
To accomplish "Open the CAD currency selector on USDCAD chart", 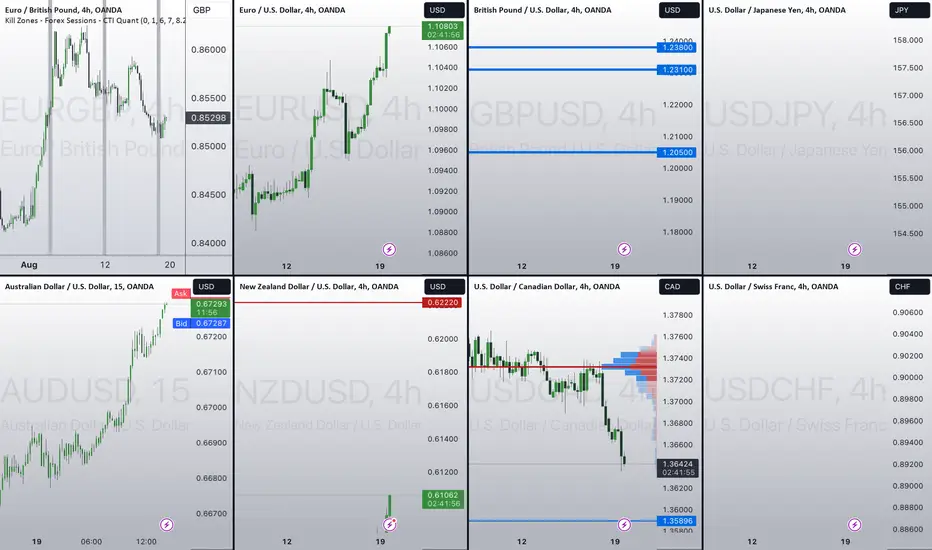I will click(x=679, y=287).
